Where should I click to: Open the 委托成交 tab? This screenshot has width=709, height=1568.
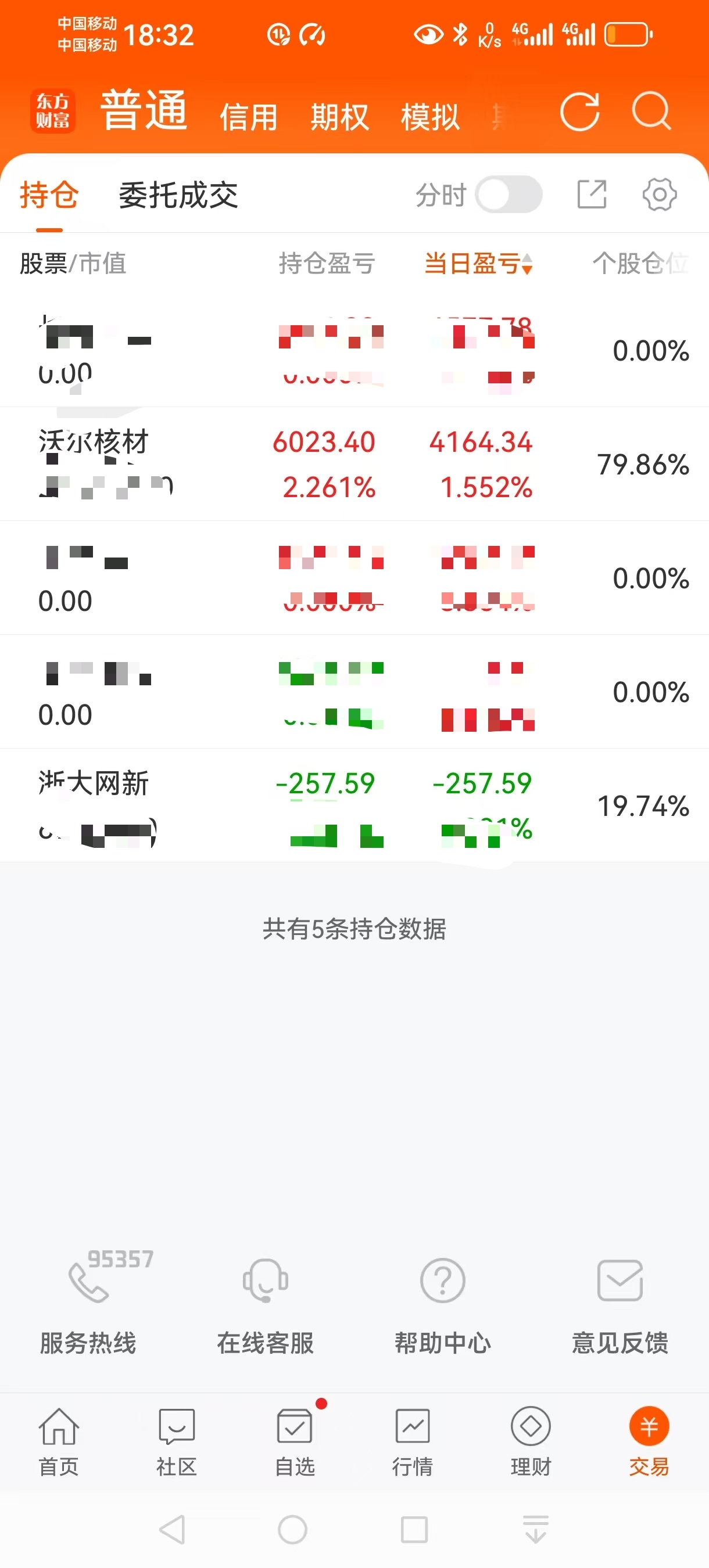[x=178, y=195]
